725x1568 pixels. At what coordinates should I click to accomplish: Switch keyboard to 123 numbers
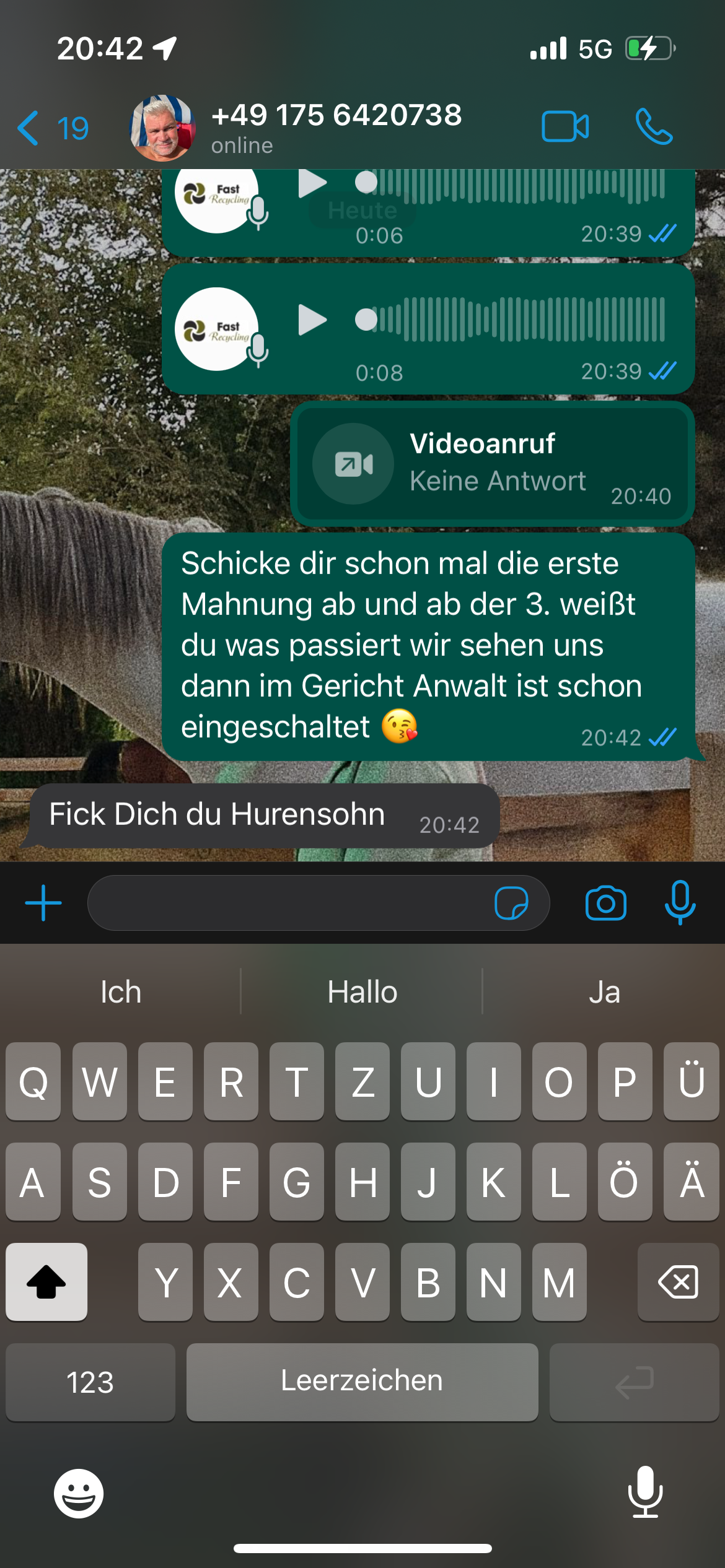[90, 1382]
